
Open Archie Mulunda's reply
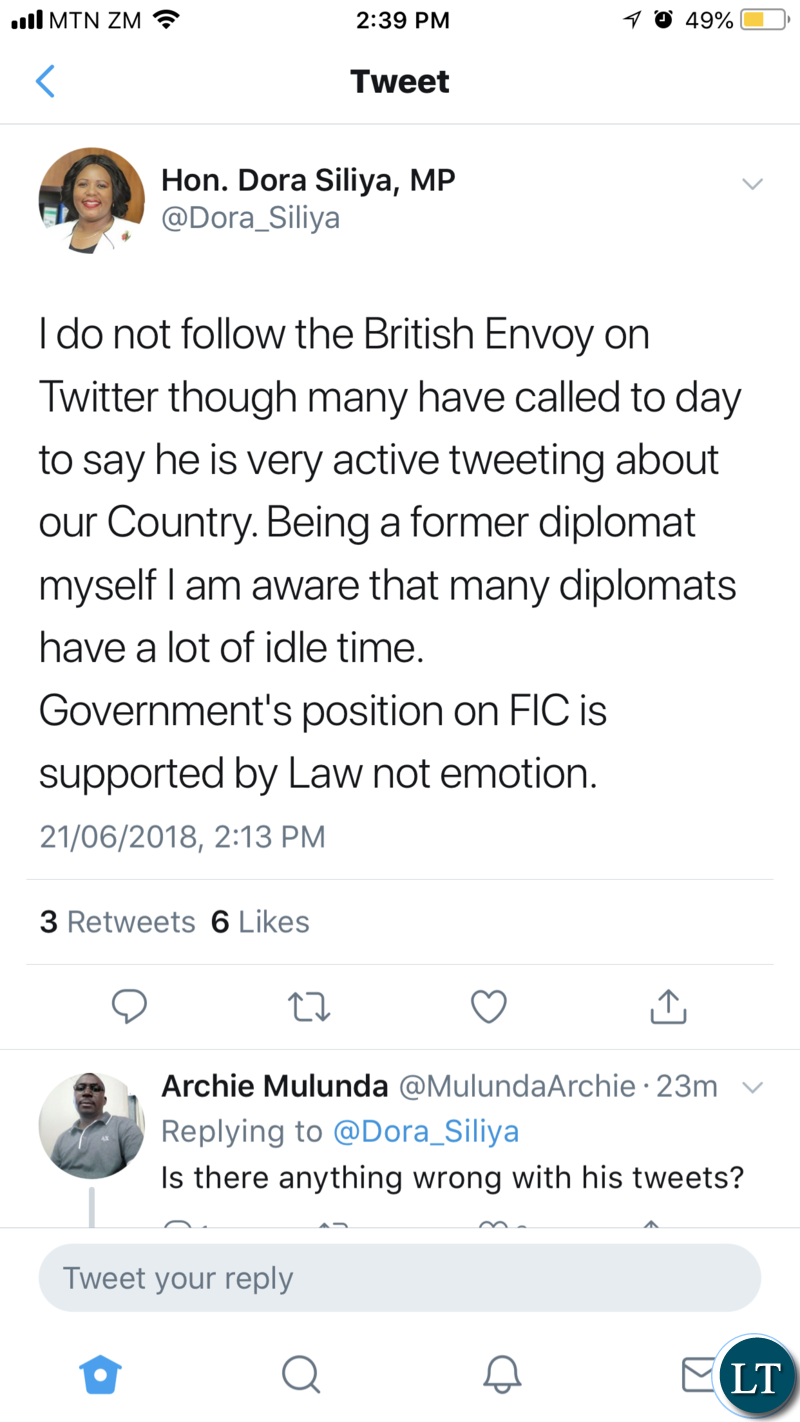click(453, 1178)
